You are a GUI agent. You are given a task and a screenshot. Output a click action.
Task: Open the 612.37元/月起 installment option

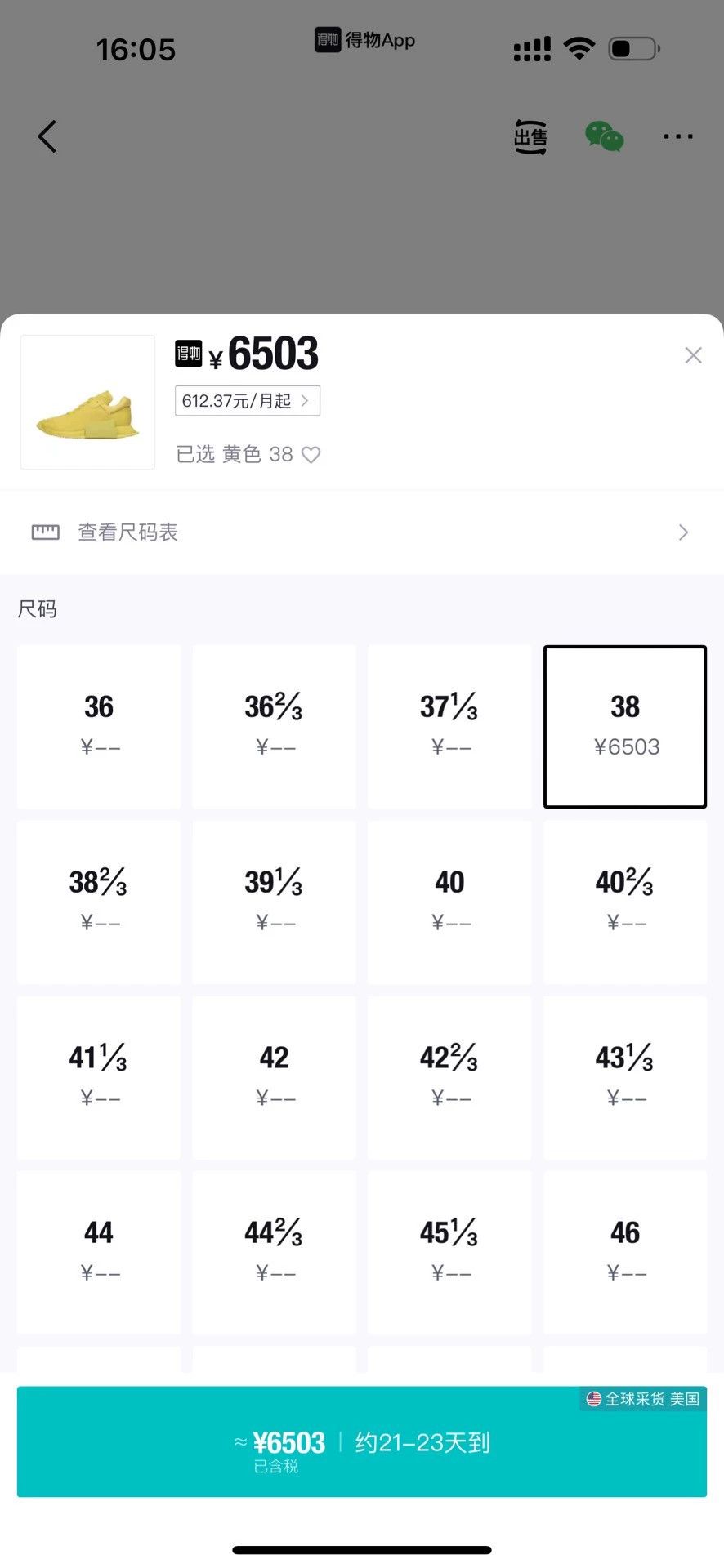pos(248,400)
